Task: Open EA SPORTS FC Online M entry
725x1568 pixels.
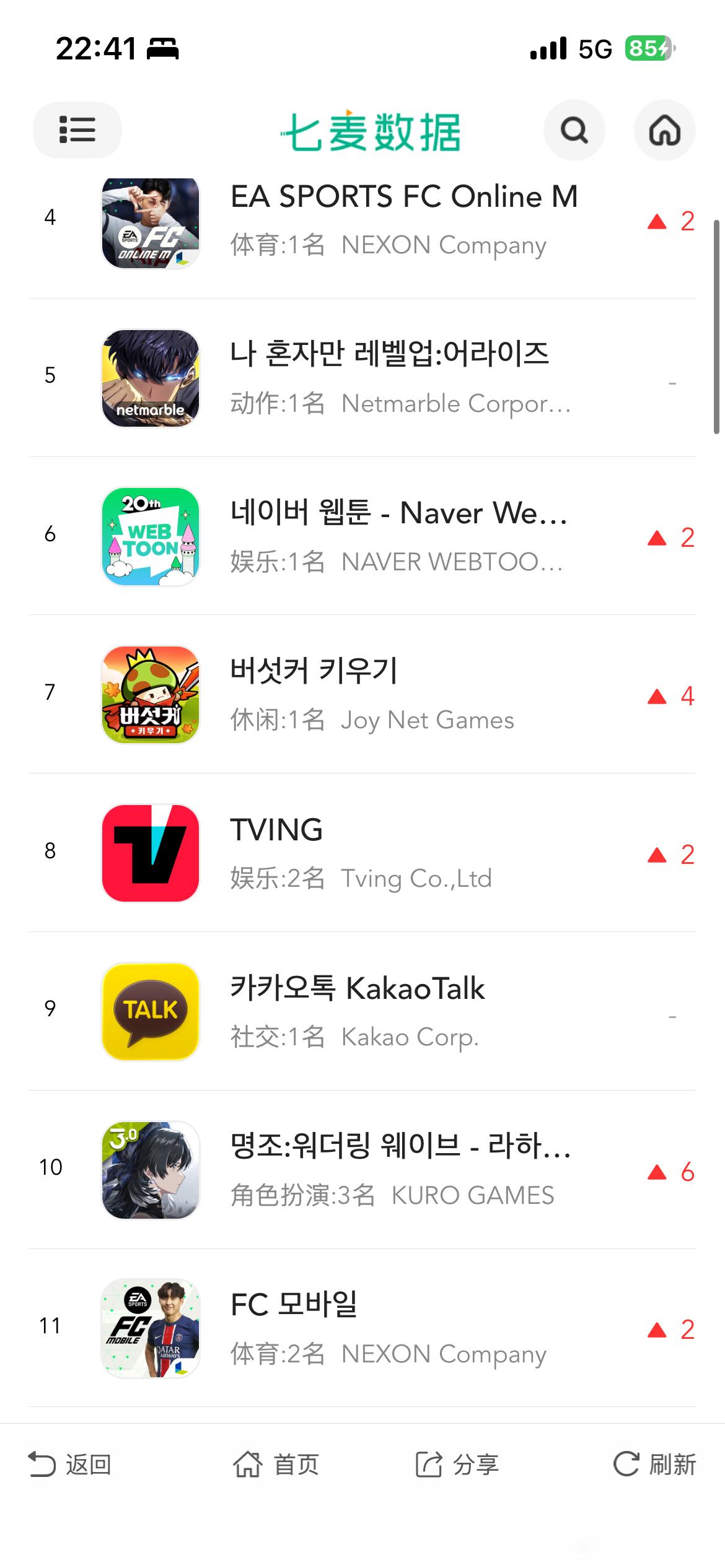Action: [403, 221]
